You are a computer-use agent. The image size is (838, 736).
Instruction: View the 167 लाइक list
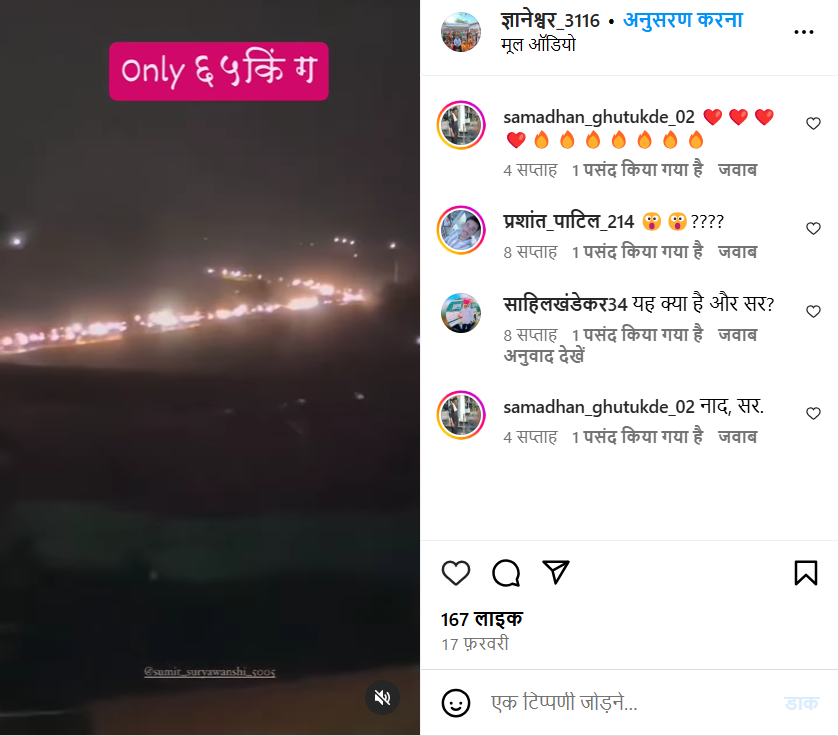[x=481, y=620]
